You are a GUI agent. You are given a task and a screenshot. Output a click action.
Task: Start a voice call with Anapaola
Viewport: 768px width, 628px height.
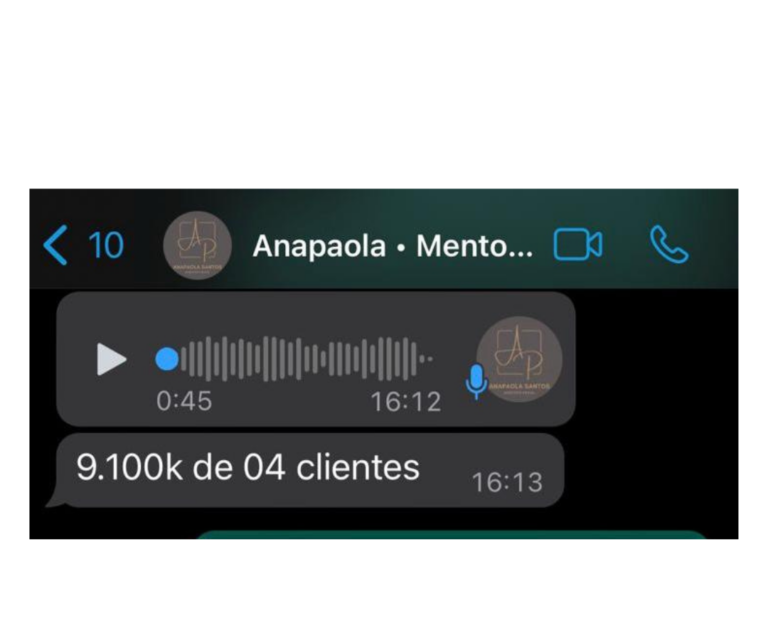coord(669,245)
